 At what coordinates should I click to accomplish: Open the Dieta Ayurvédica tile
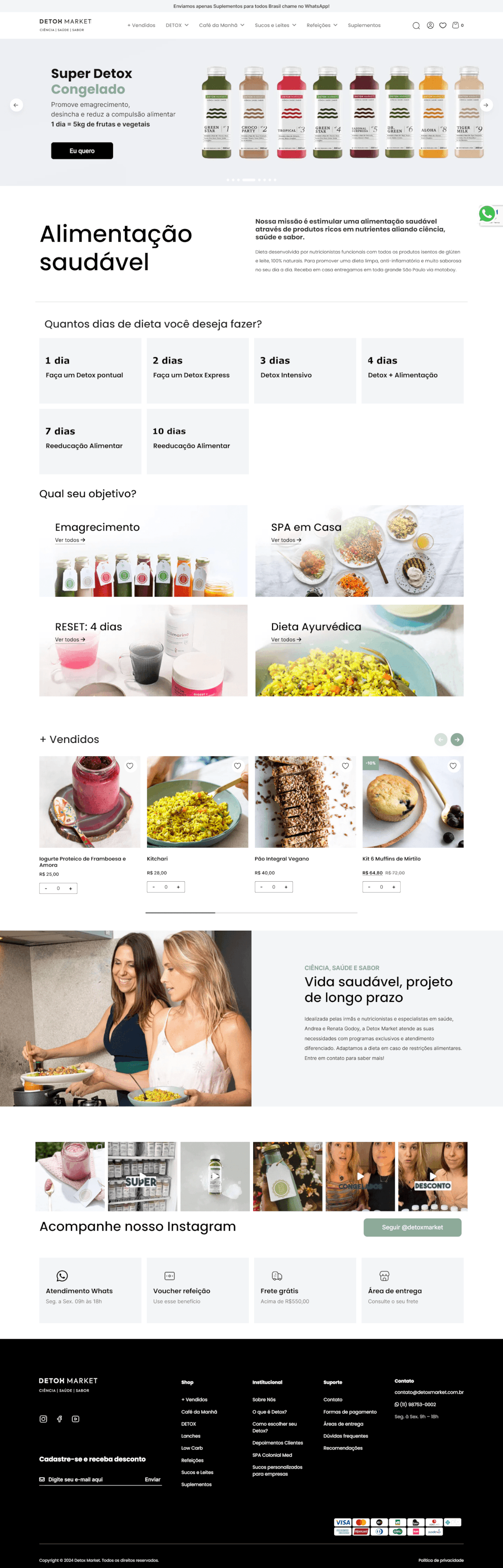click(x=359, y=650)
